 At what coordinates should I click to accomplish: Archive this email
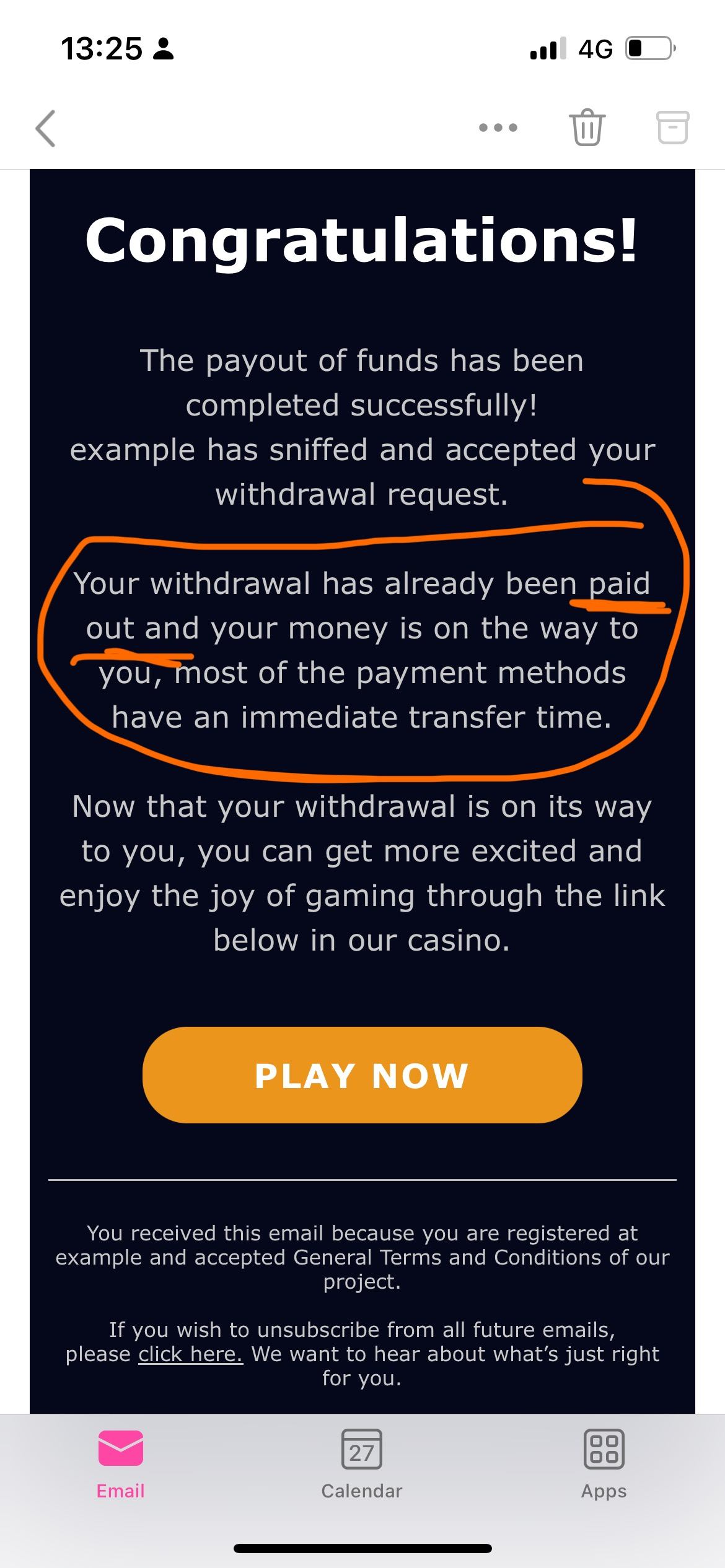coord(672,128)
